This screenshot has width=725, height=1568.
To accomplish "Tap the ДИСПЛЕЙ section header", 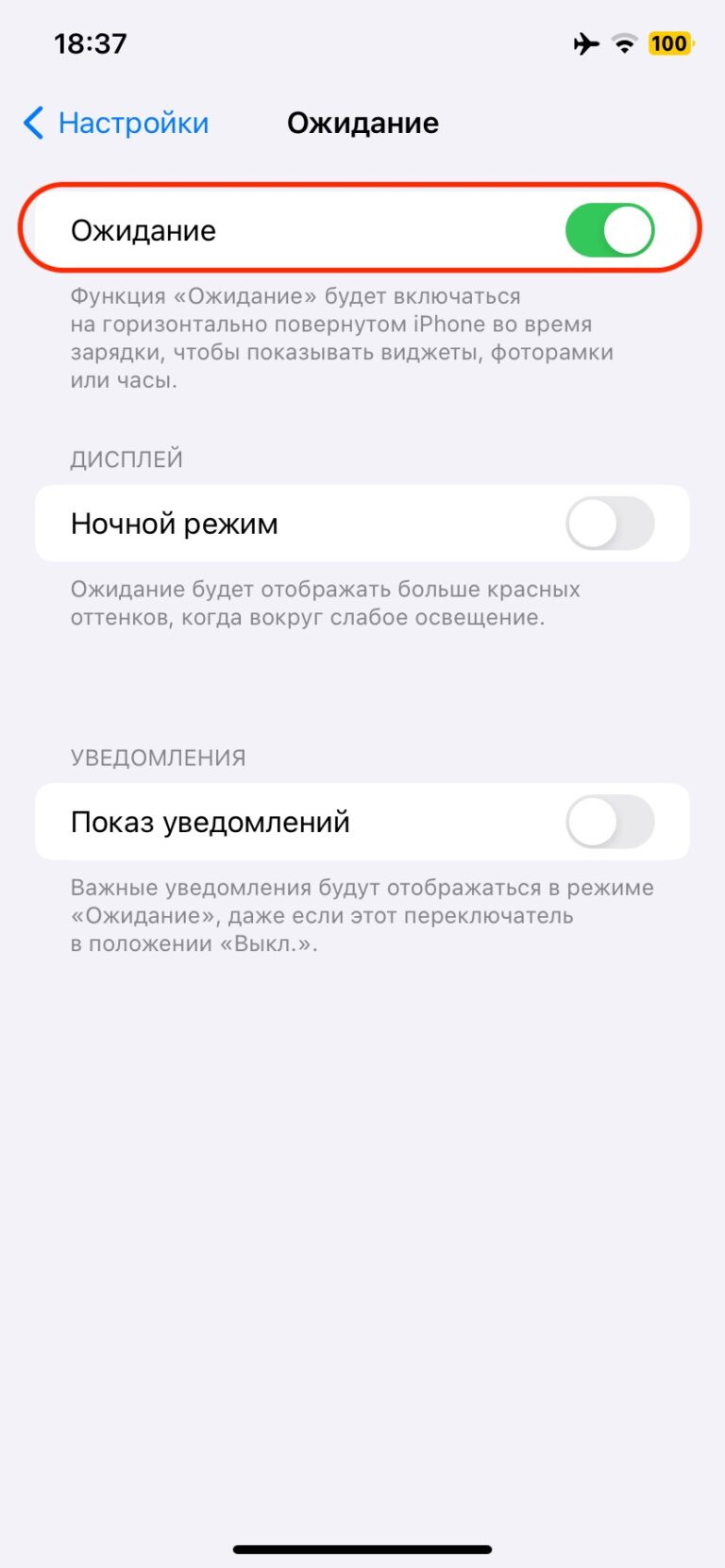I will (127, 459).
